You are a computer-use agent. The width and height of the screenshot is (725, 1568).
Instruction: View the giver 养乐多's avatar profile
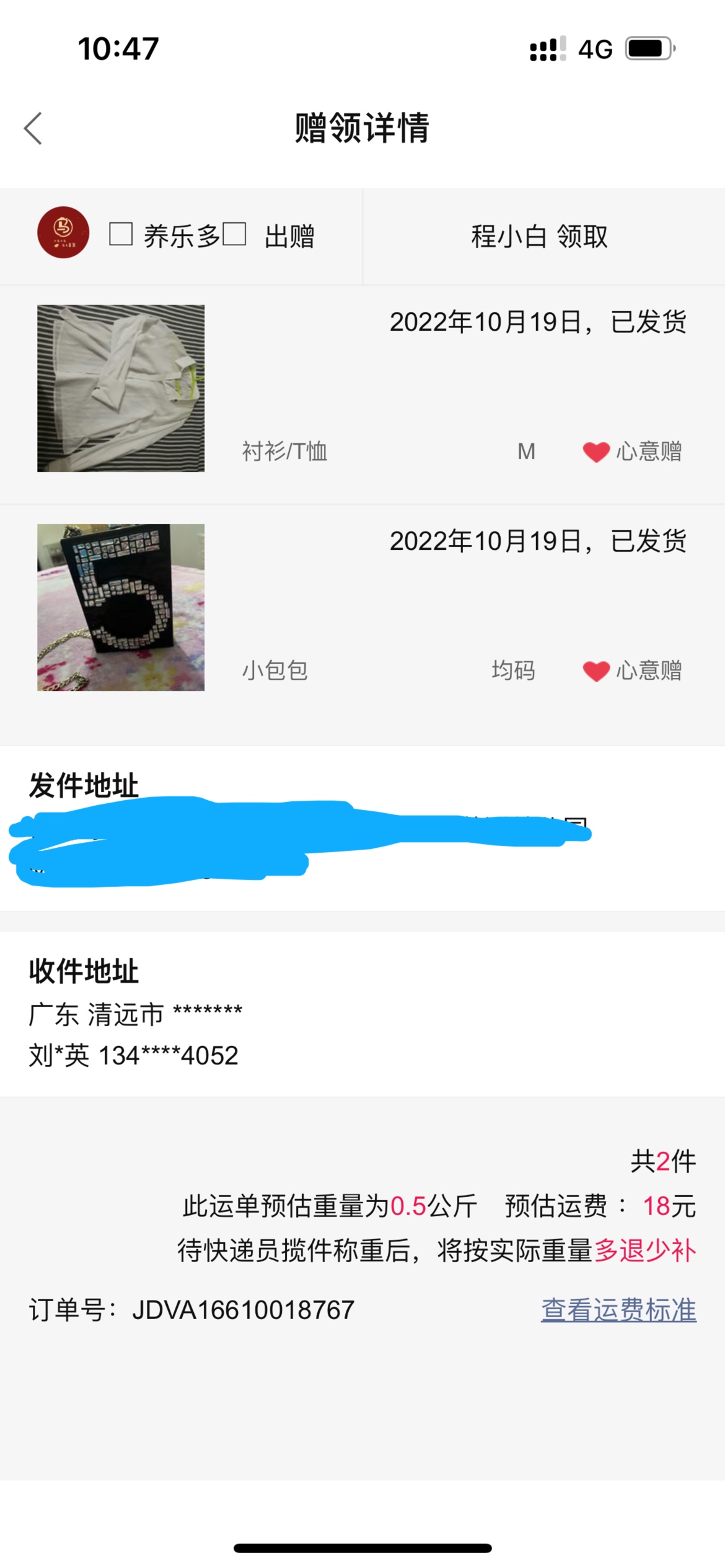point(63,233)
